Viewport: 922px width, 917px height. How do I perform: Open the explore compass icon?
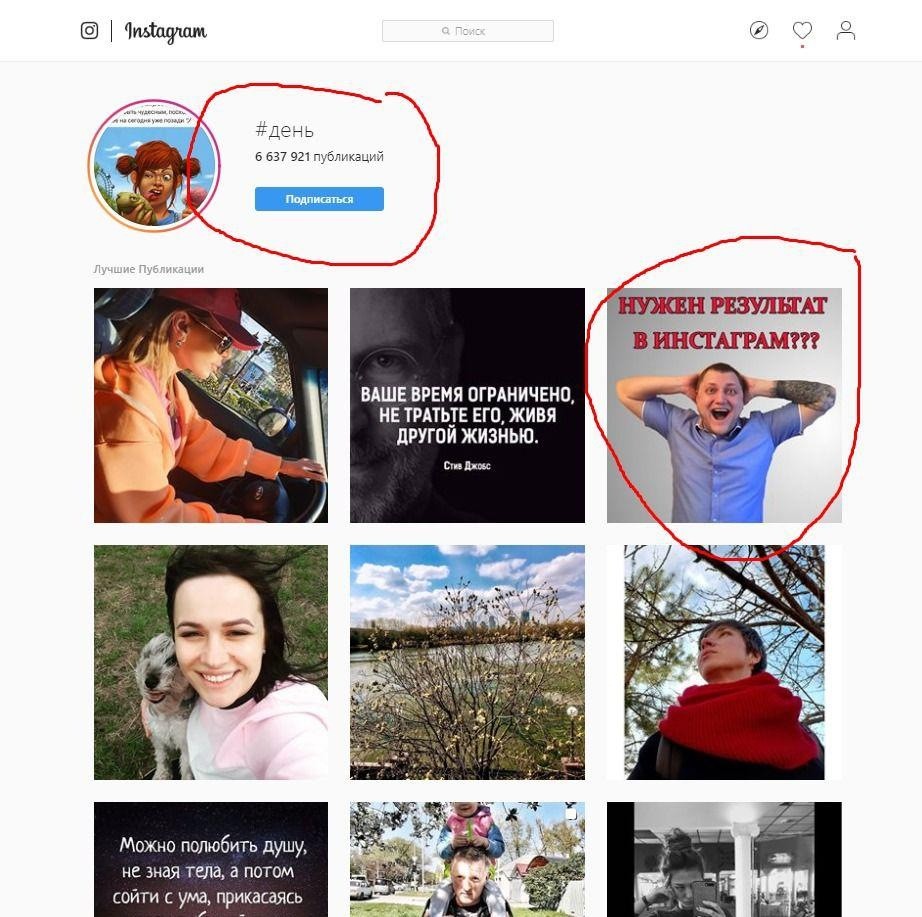759,31
